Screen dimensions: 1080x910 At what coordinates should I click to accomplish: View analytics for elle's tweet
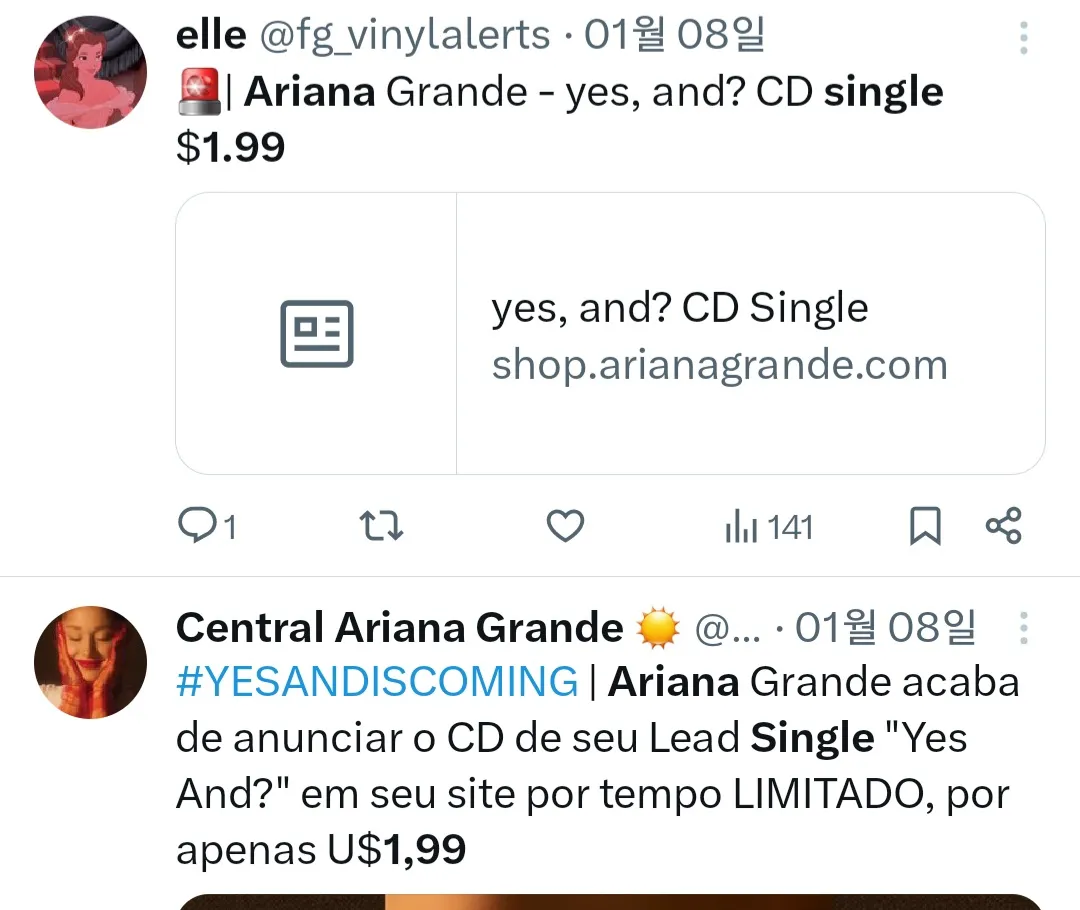coord(768,527)
